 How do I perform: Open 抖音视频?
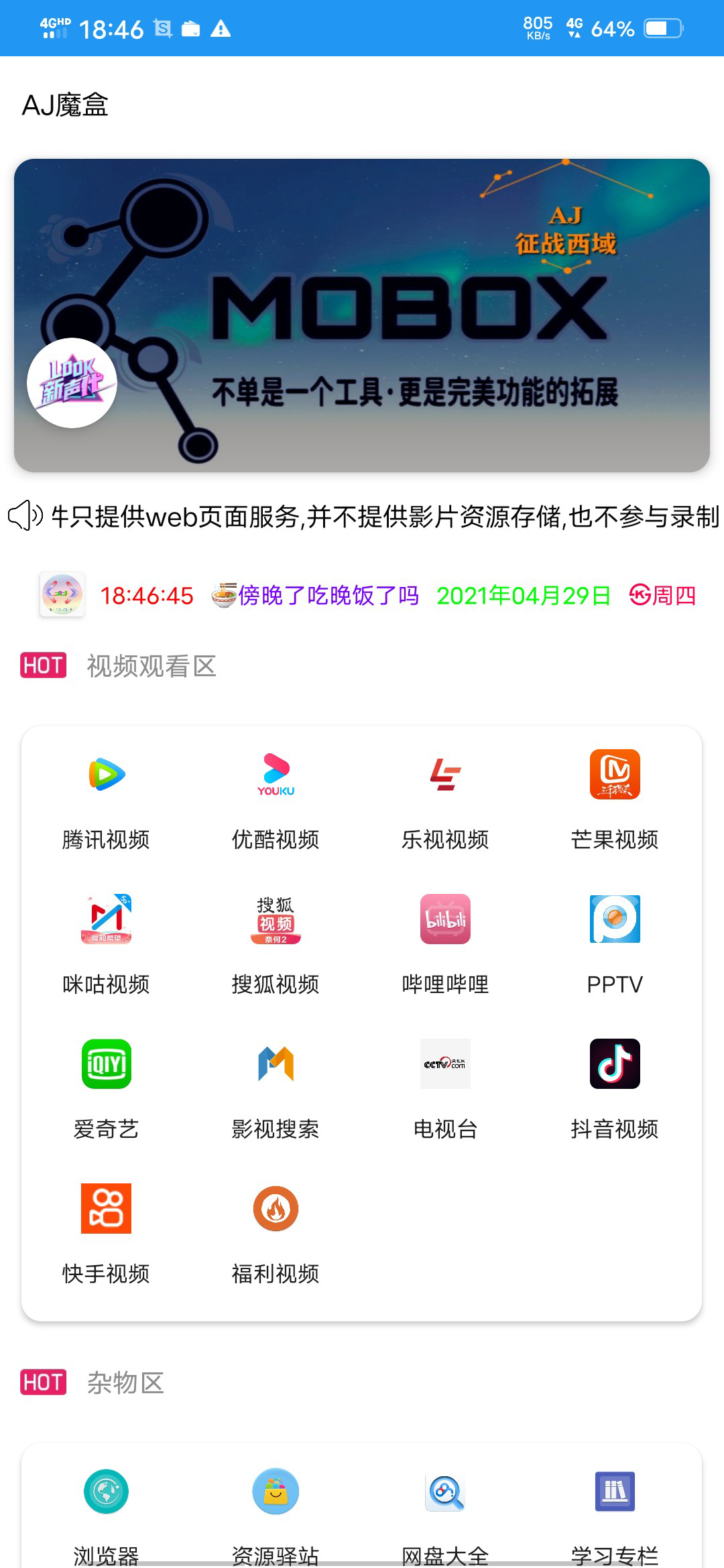tap(615, 1090)
